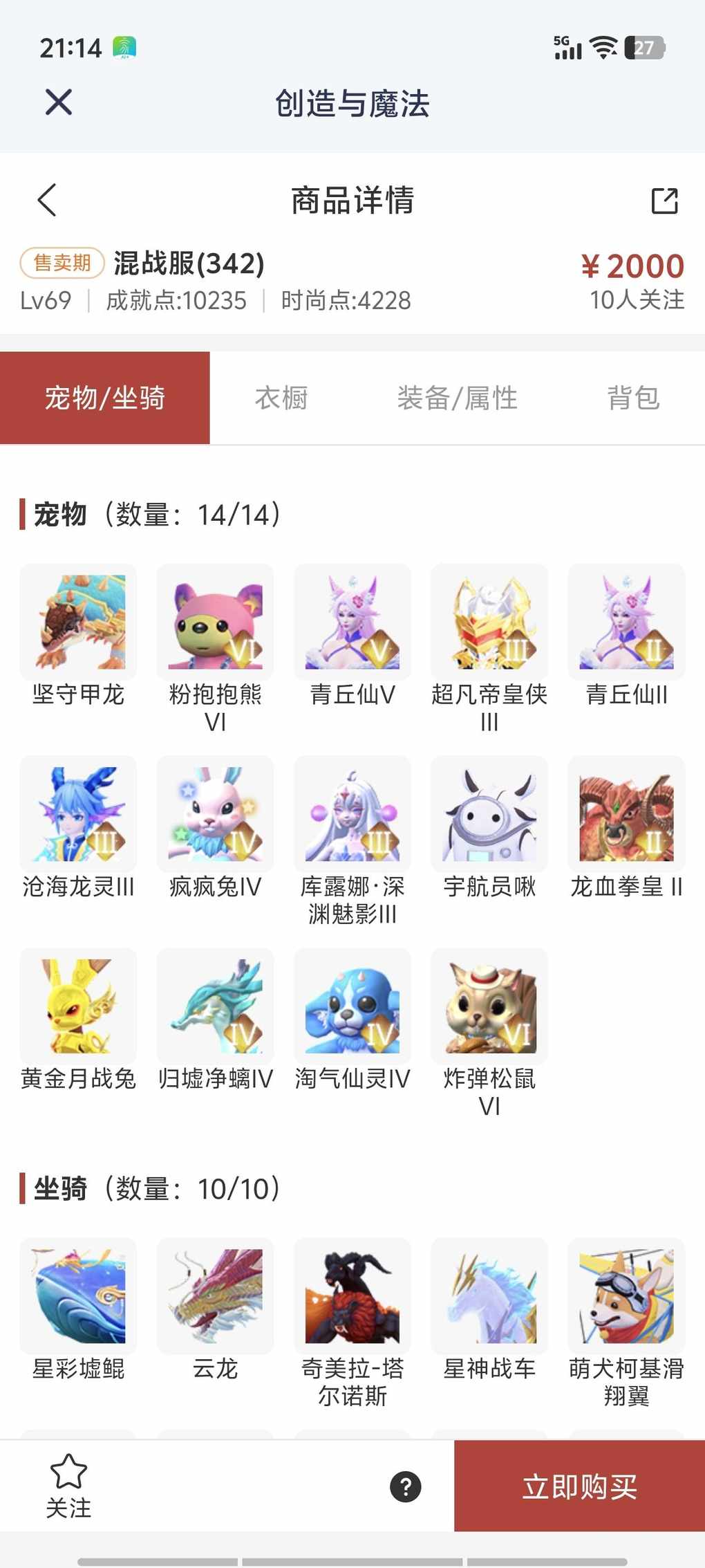
Task: Open the 萌犬柯基滑翔翼 mount
Action: click(x=626, y=1296)
